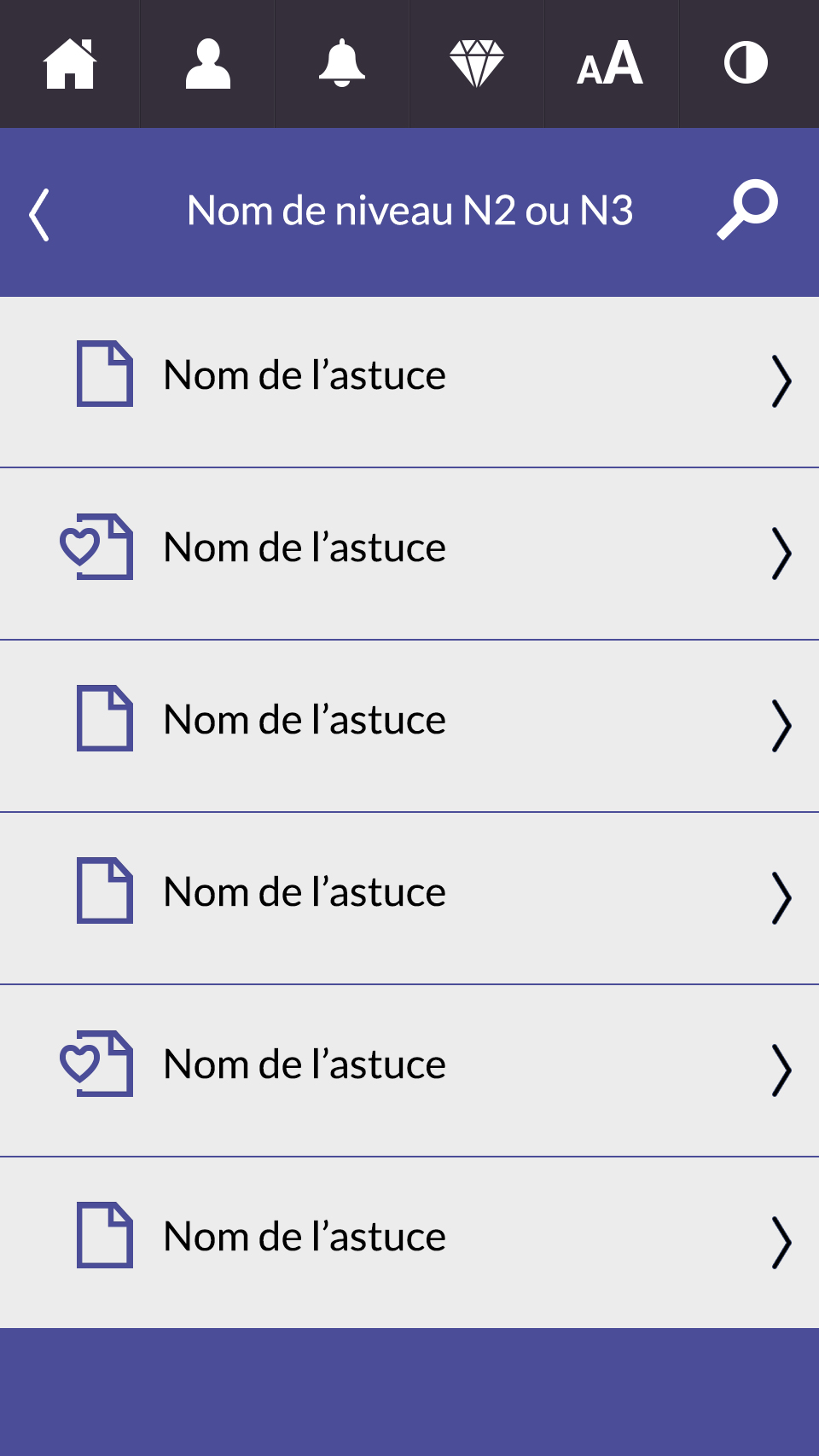Open the notifications bell
Viewport: 819px width, 1456px height.
[x=342, y=63]
